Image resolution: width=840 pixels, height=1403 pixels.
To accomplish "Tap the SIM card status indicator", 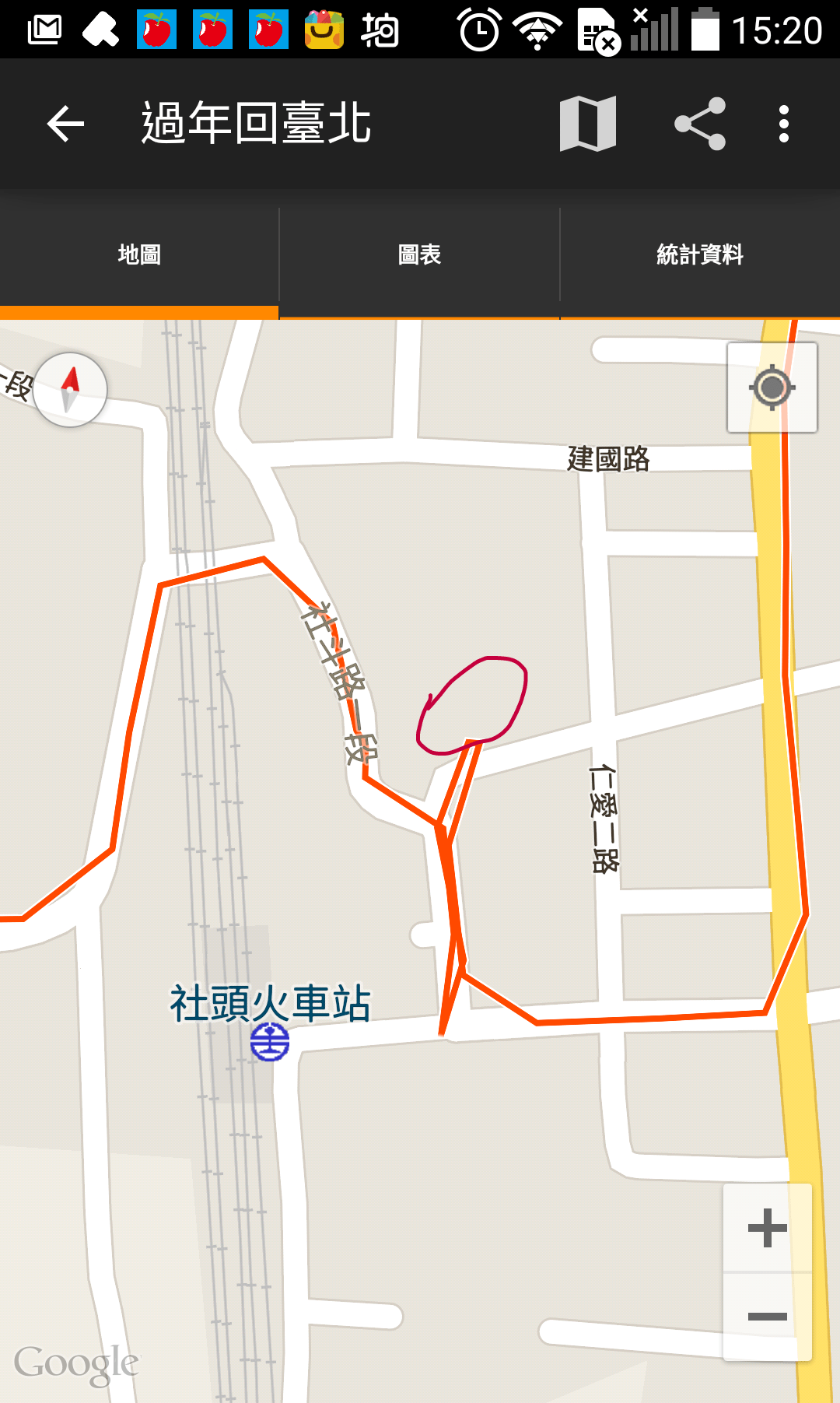I will pos(600,30).
